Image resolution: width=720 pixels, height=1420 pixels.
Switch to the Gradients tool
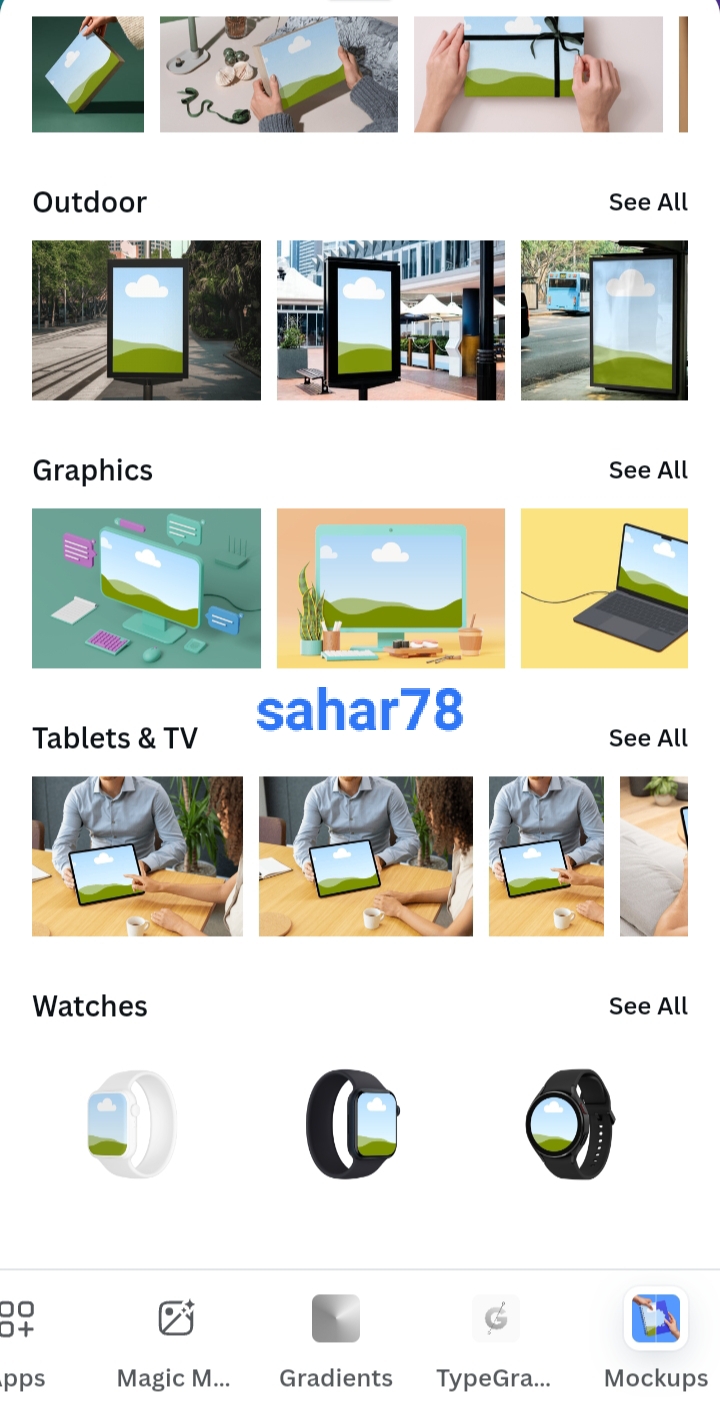(336, 1342)
